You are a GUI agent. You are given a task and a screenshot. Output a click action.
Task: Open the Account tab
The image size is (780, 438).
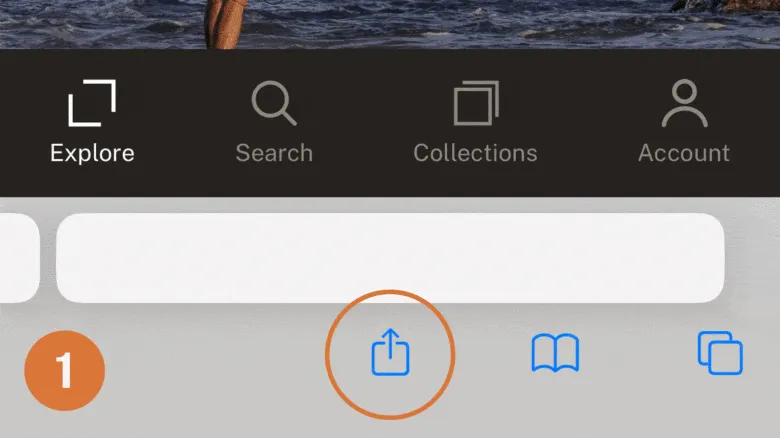point(684,122)
